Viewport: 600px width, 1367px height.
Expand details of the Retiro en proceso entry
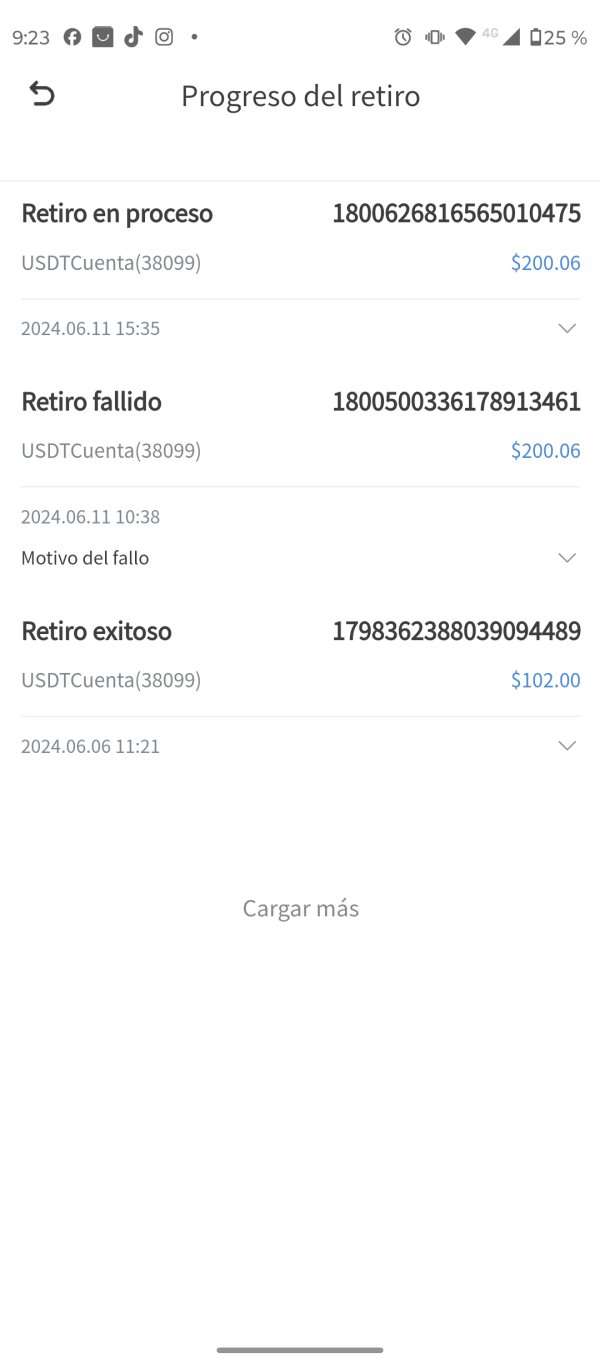(566, 328)
